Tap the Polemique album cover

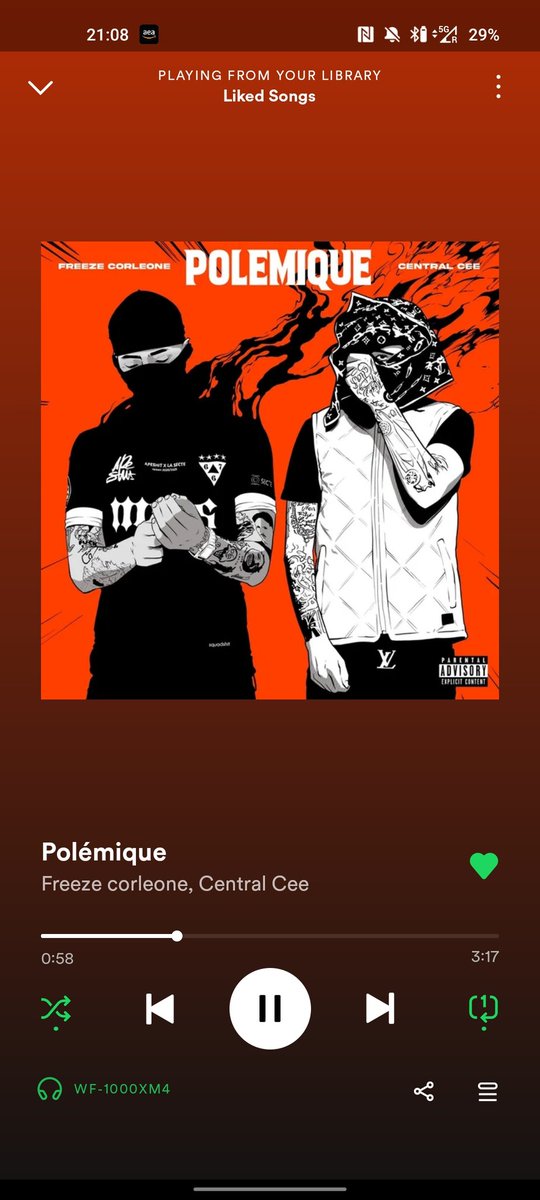(x=270, y=470)
